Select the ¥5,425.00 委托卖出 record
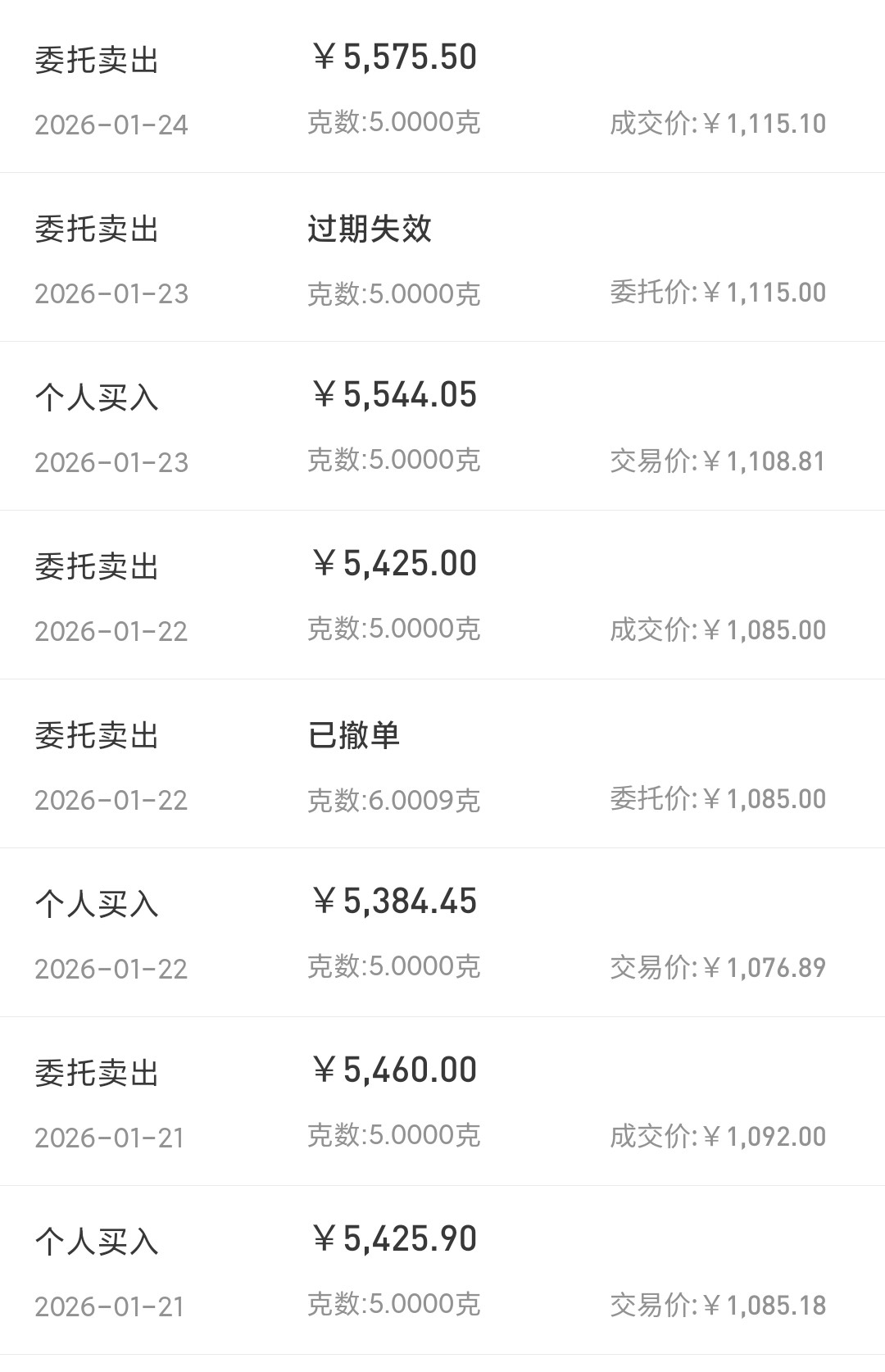 pos(442,595)
